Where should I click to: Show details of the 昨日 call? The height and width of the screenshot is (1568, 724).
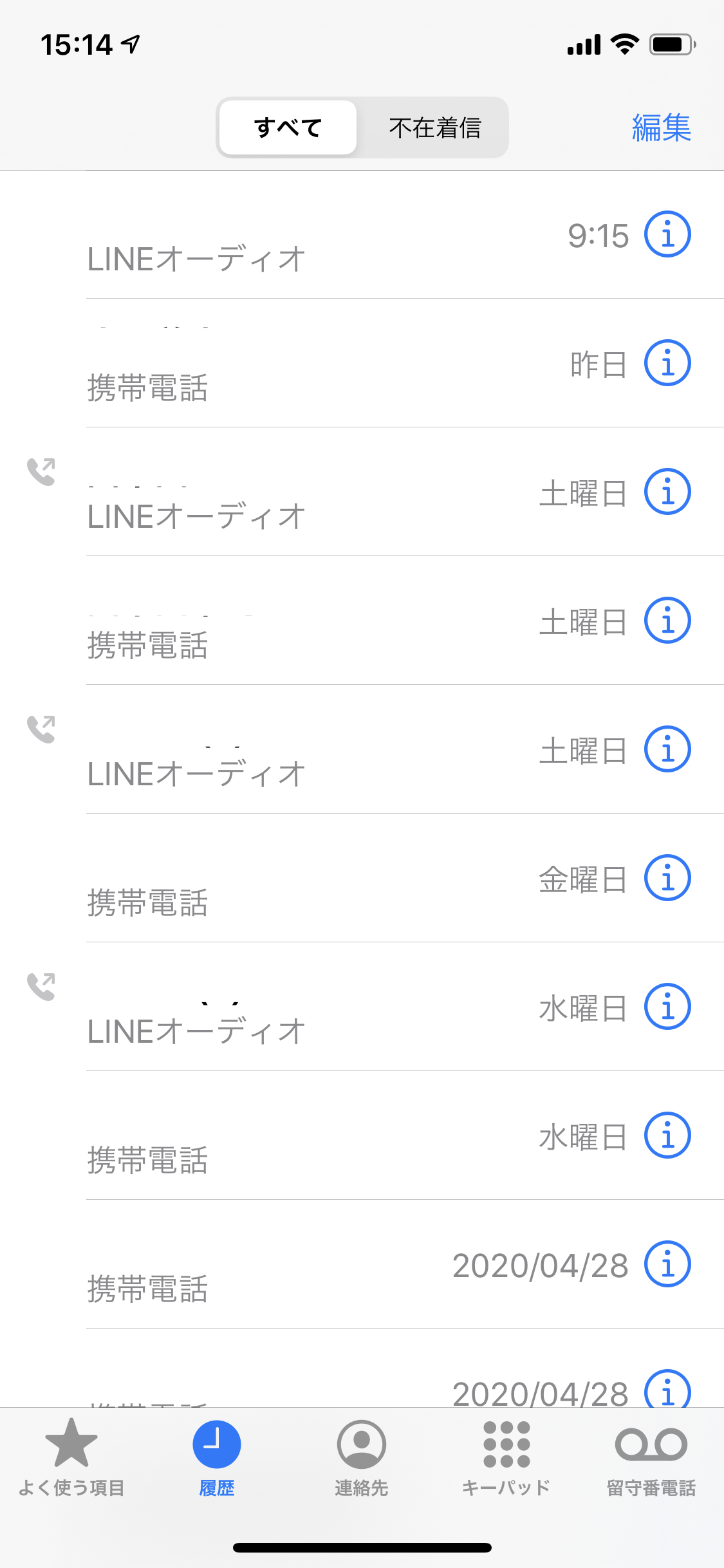pyautogui.click(x=667, y=363)
